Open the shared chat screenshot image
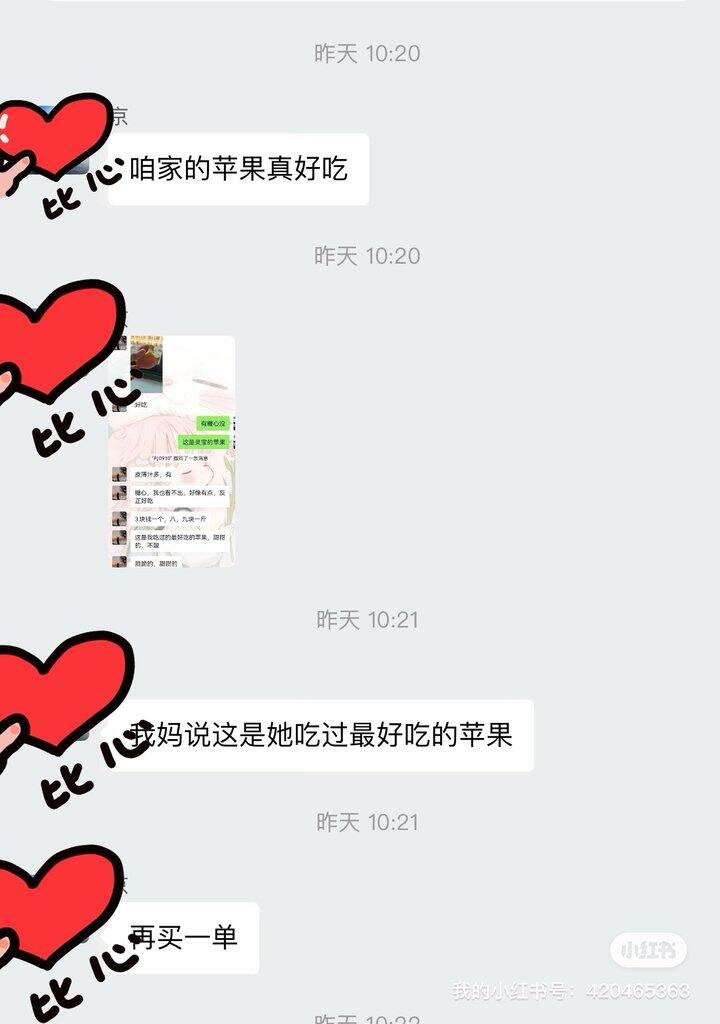This screenshot has width=720, height=1024. tap(172, 451)
